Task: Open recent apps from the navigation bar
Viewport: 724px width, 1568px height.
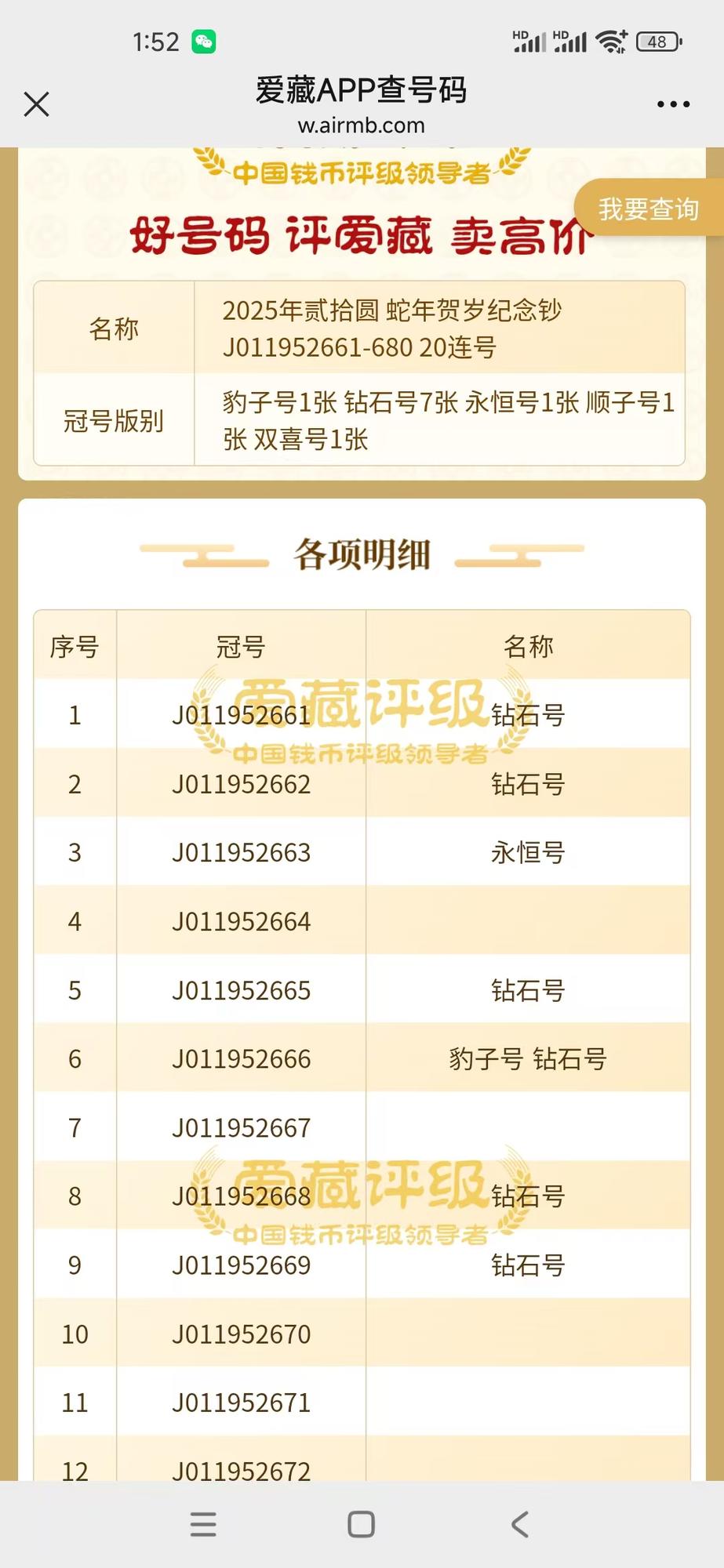Action: (203, 1524)
